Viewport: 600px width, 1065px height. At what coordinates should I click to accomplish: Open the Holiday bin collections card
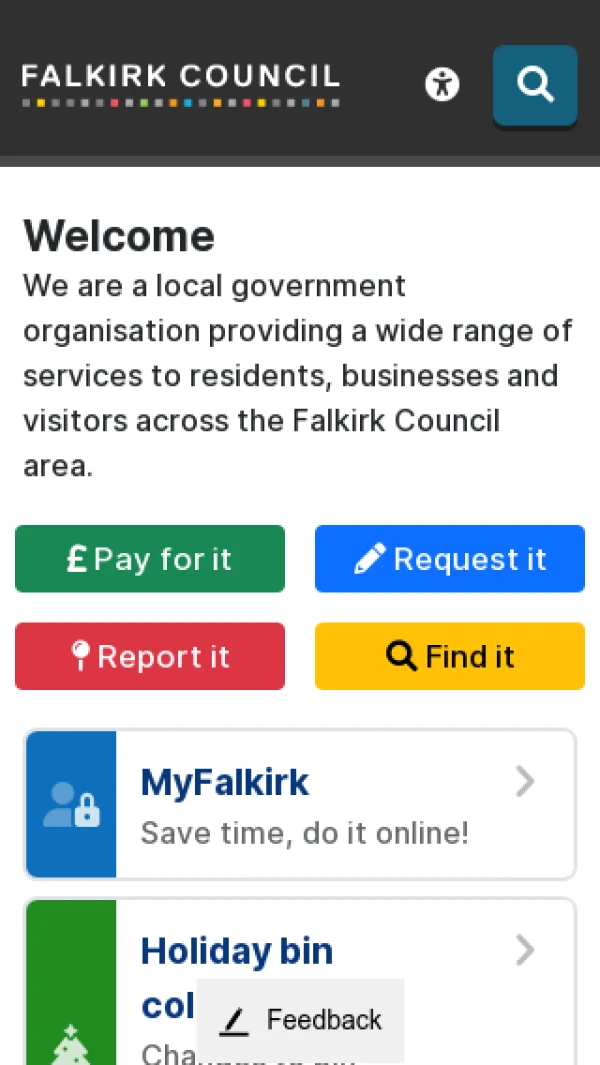[300, 950]
